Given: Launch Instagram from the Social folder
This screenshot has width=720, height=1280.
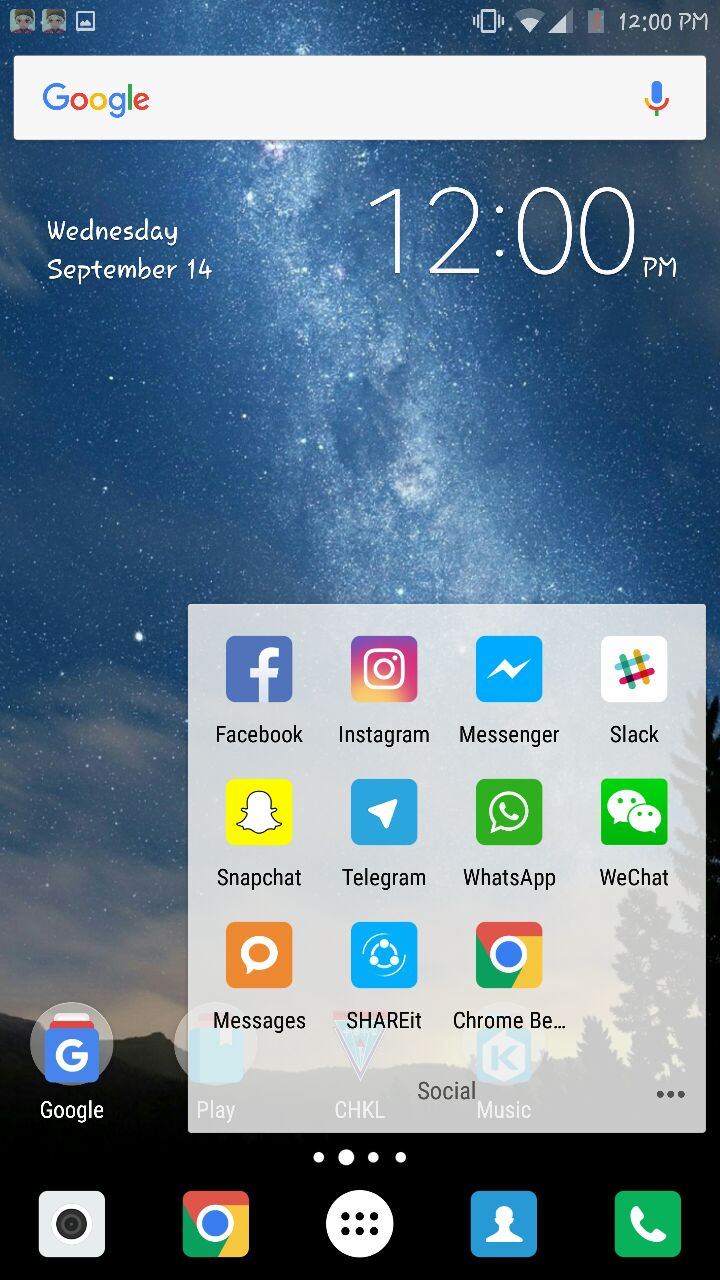Looking at the screenshot, I should pyautogui.click(x=384, y=669).
